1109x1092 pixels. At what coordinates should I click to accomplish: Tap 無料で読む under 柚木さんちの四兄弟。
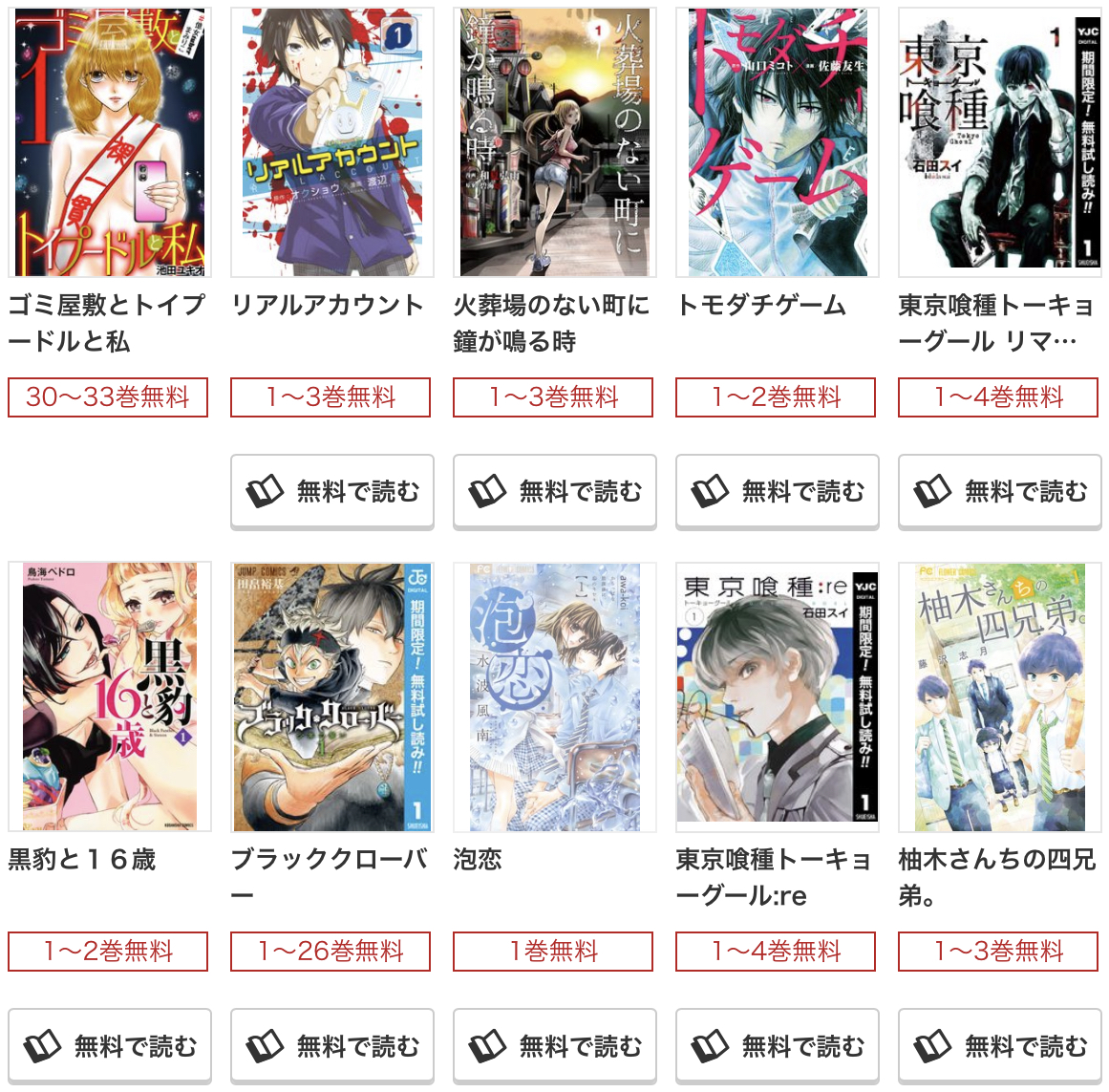click(x=999, y=1046)
